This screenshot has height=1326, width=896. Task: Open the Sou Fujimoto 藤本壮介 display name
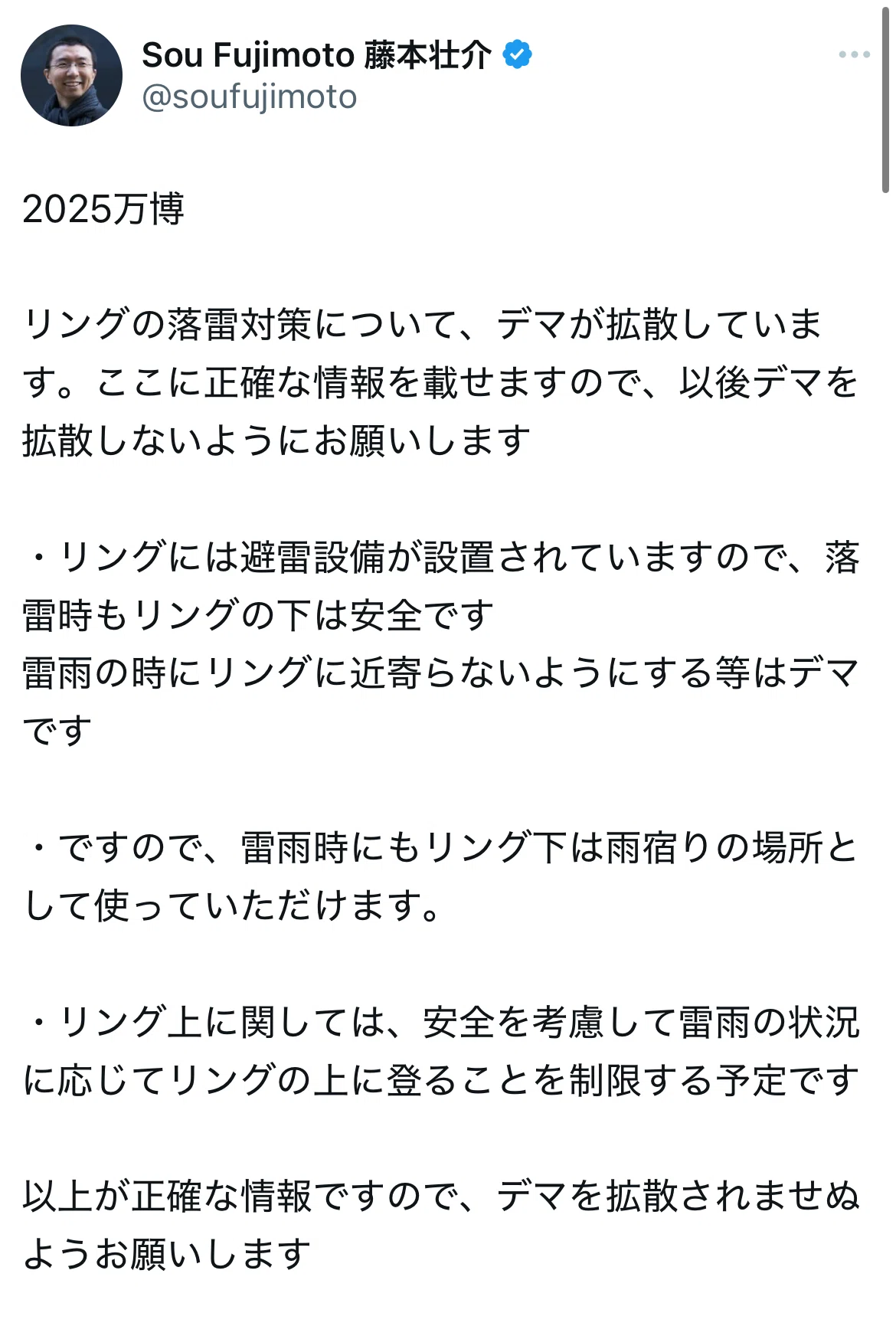pyautogui.click(x=316, y=55)
